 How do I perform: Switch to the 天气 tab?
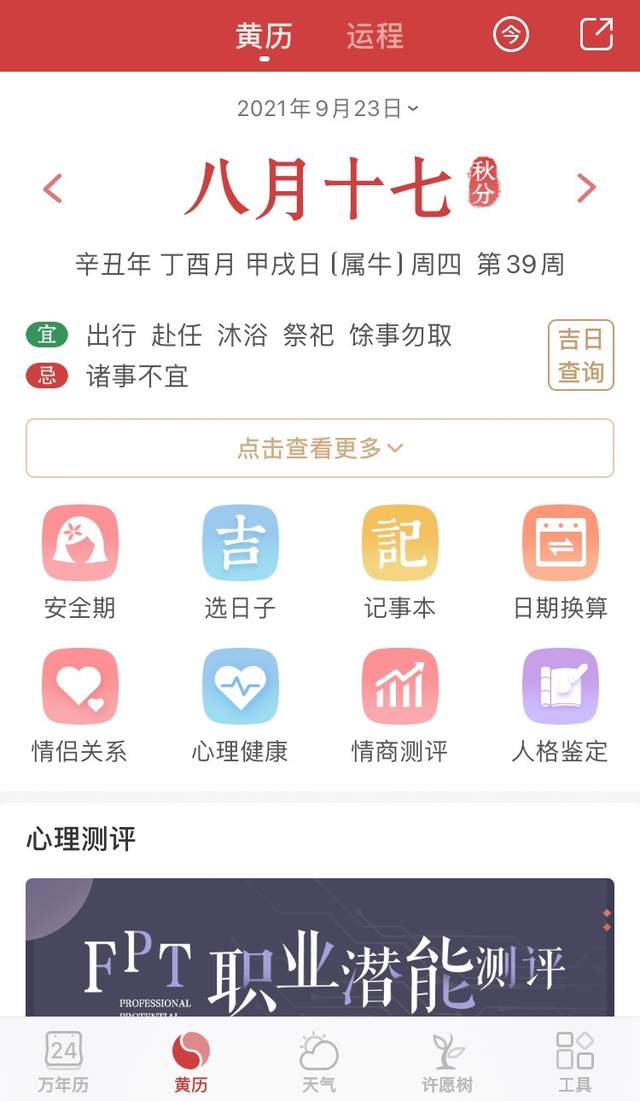(319, 1061)
